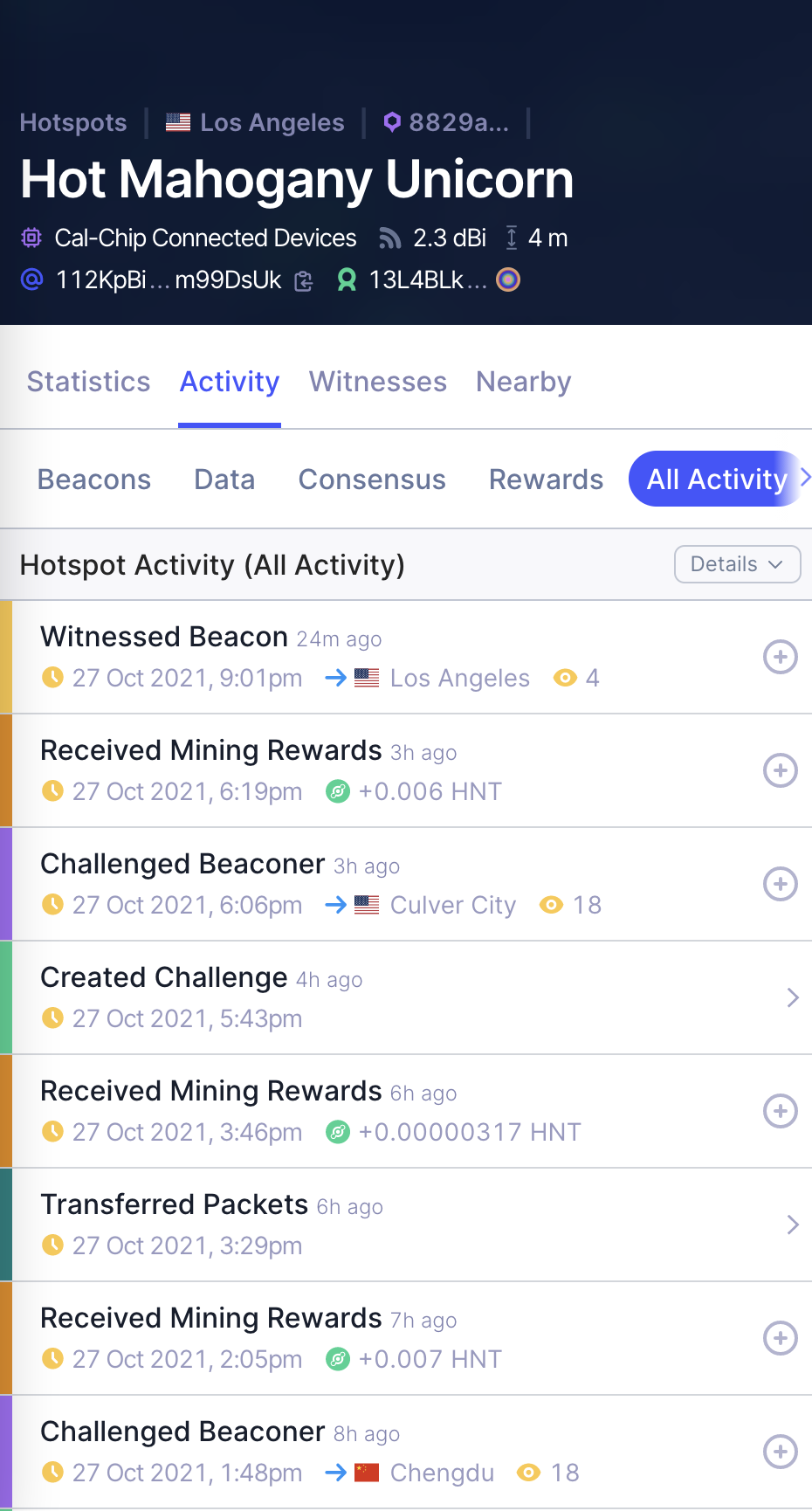
Task: Switch to the Nearby tab
Action: click(524, 382)
